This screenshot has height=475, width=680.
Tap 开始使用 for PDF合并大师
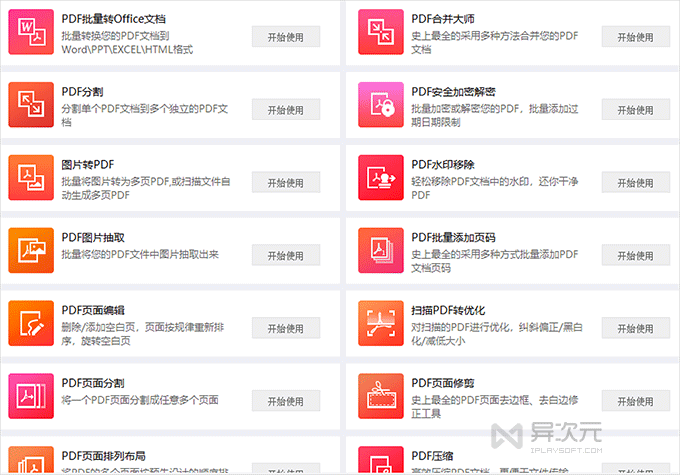click(635, 37)
